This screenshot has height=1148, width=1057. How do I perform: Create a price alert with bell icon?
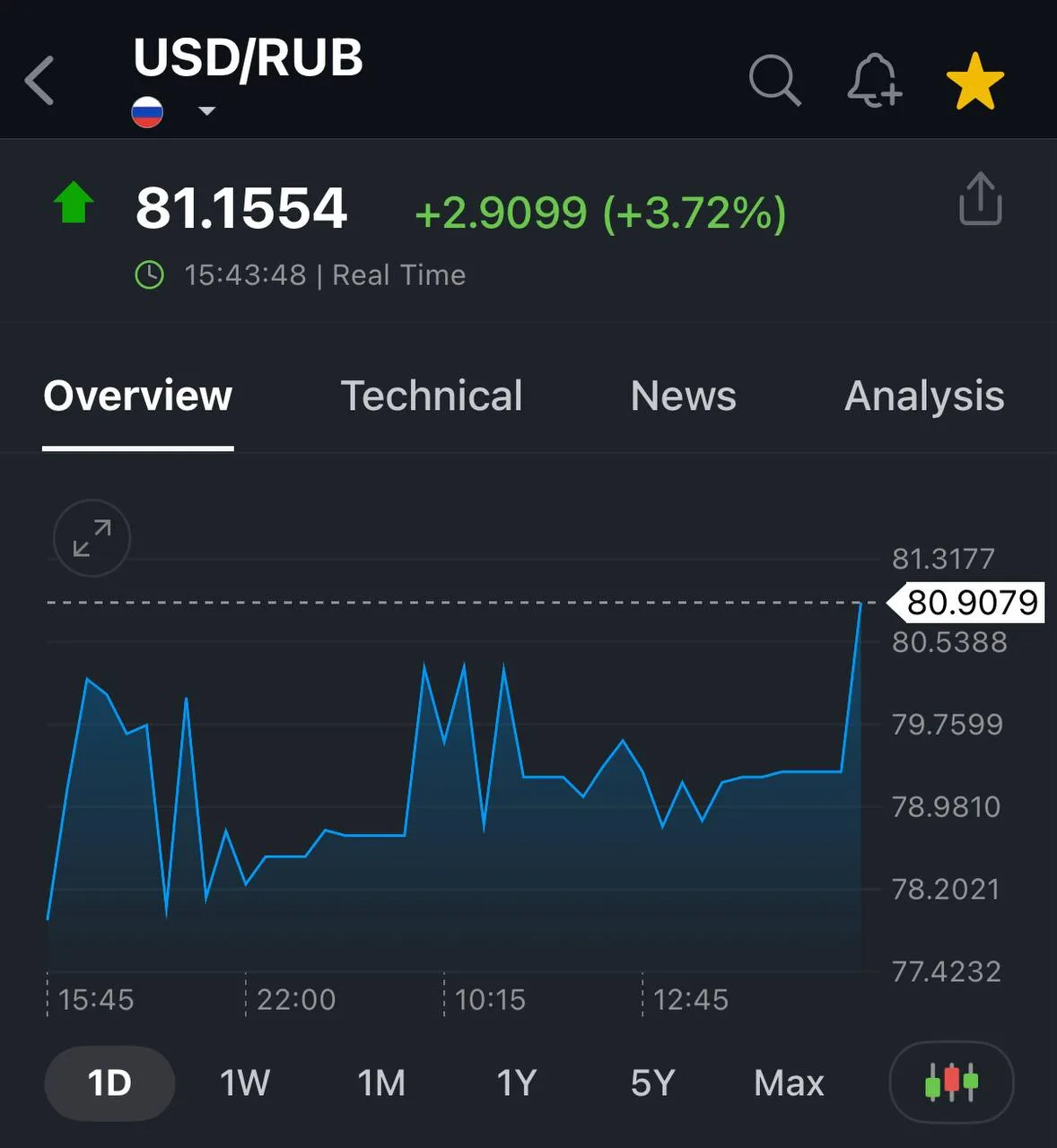coord(874,81)
